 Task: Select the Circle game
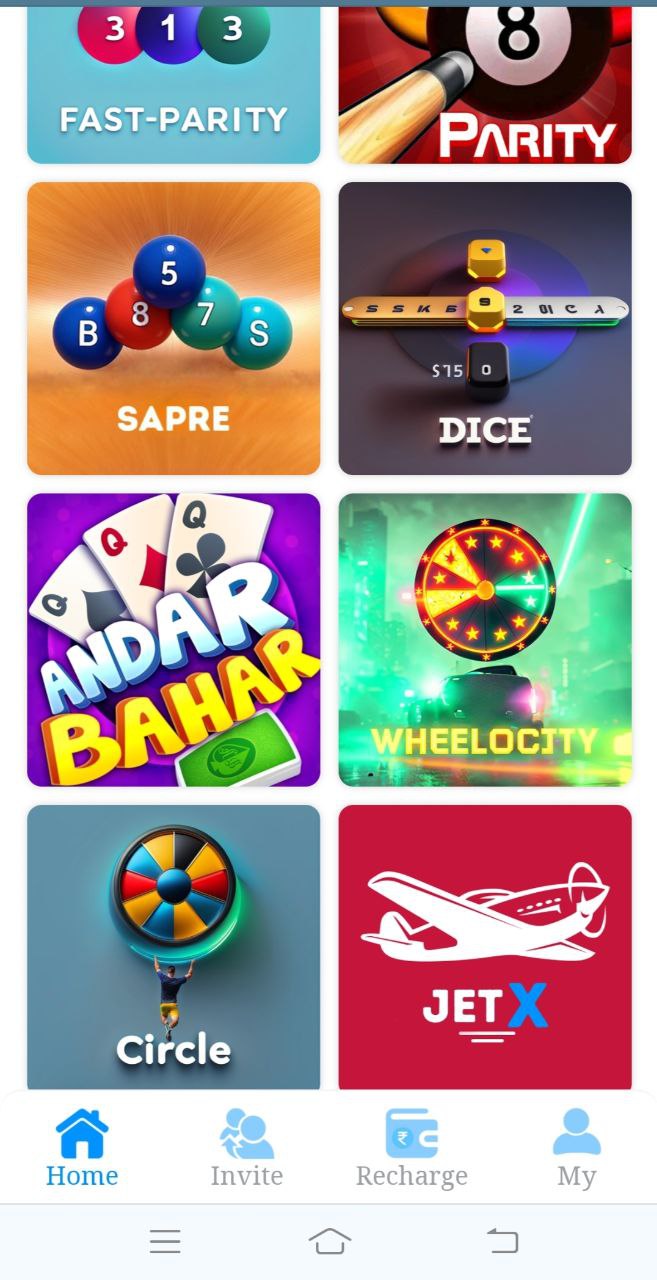(x=173, y=948)
